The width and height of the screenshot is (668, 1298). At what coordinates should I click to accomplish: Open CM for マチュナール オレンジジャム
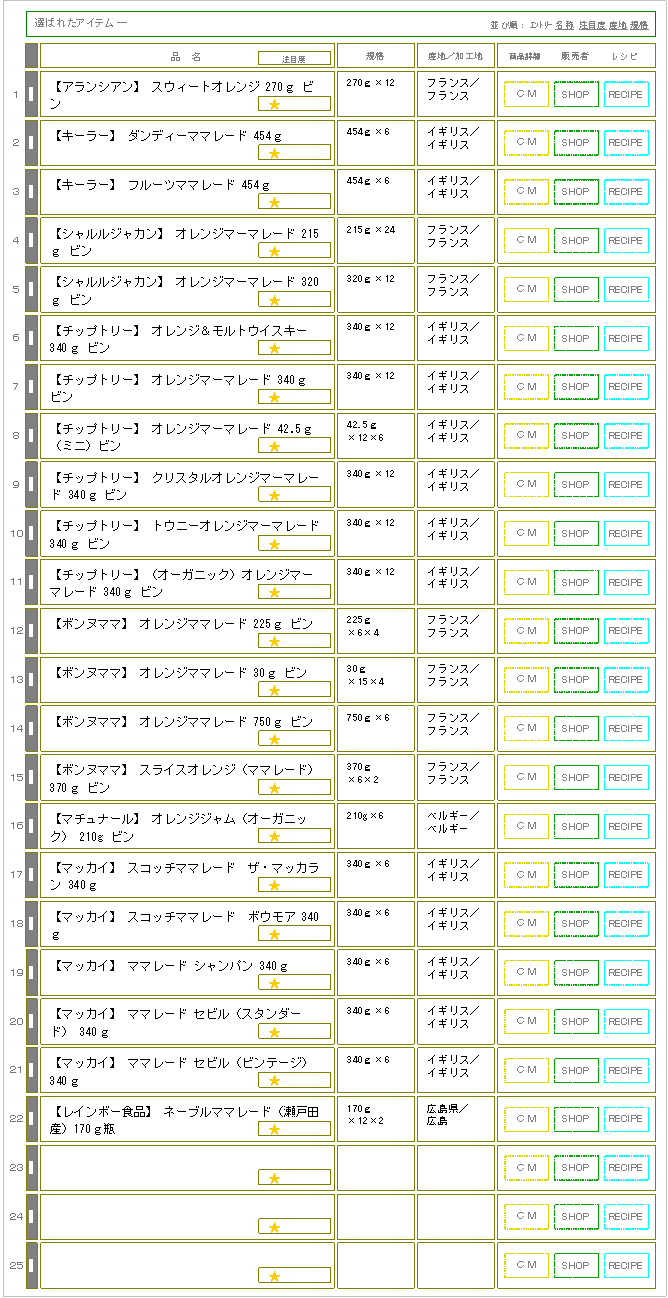(526, 827)
